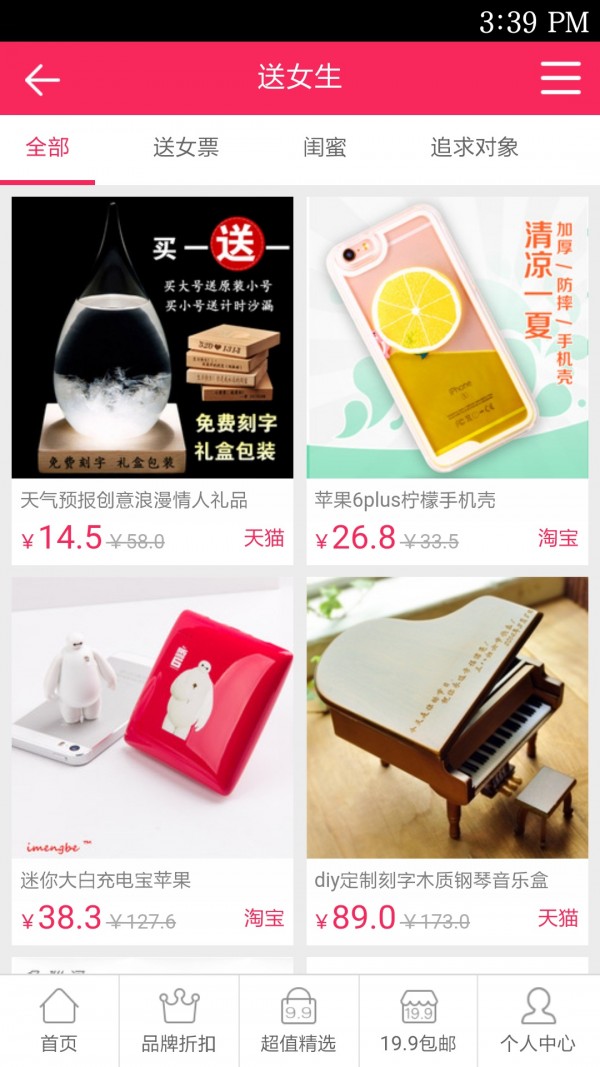Open 迷你大白充电宝苹果 product card

click(152, 720)
